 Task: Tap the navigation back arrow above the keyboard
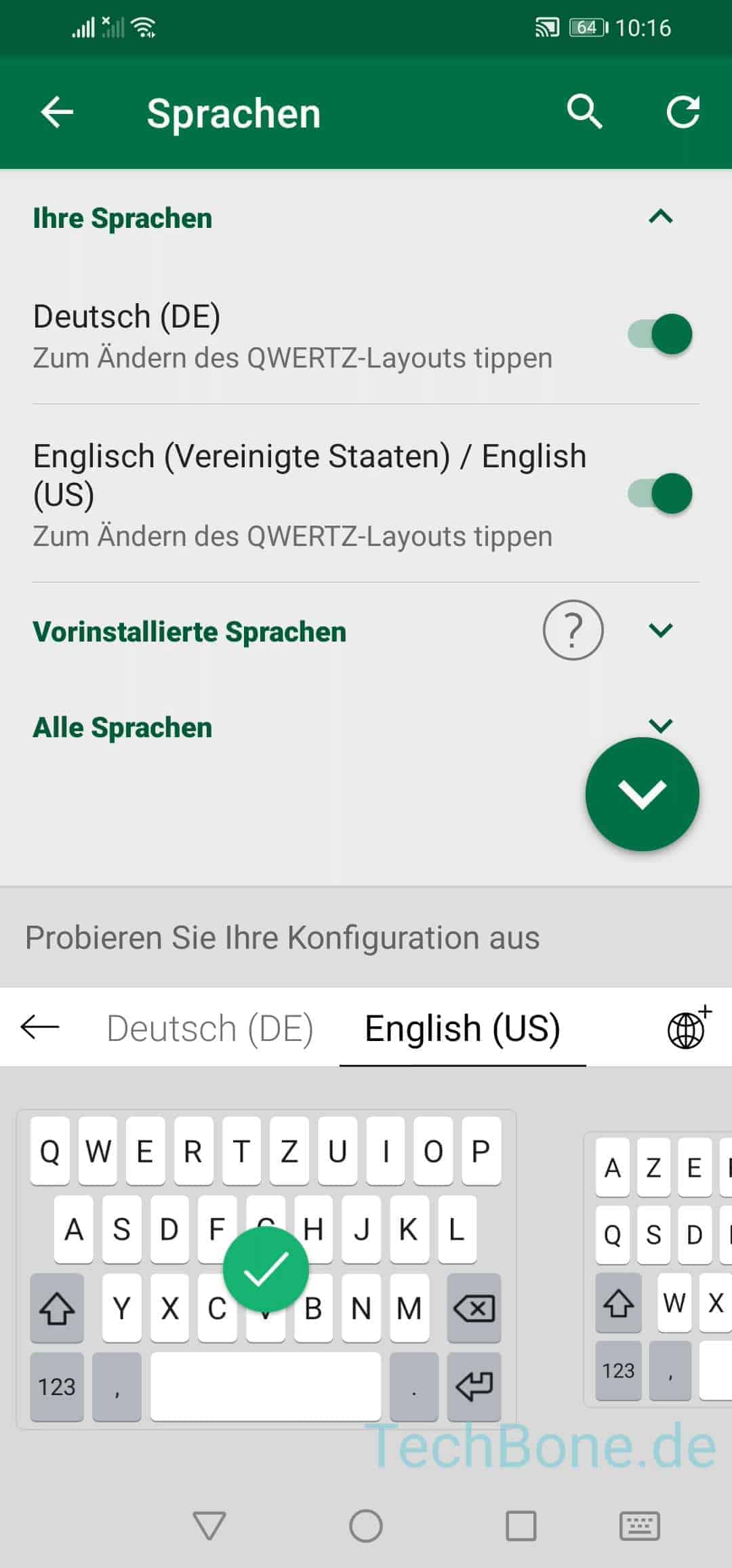[x=39, y=1027]
